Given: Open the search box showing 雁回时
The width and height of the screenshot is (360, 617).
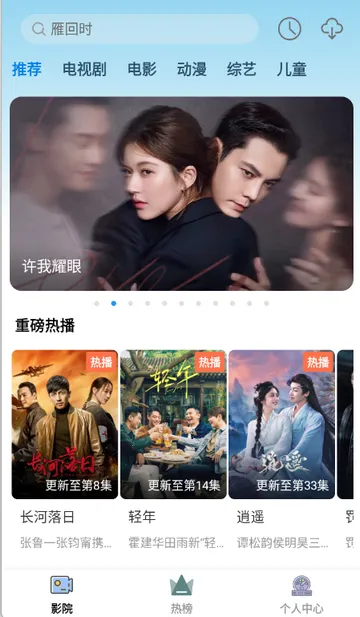Looking at the screenshot, I should coord(140,29).
